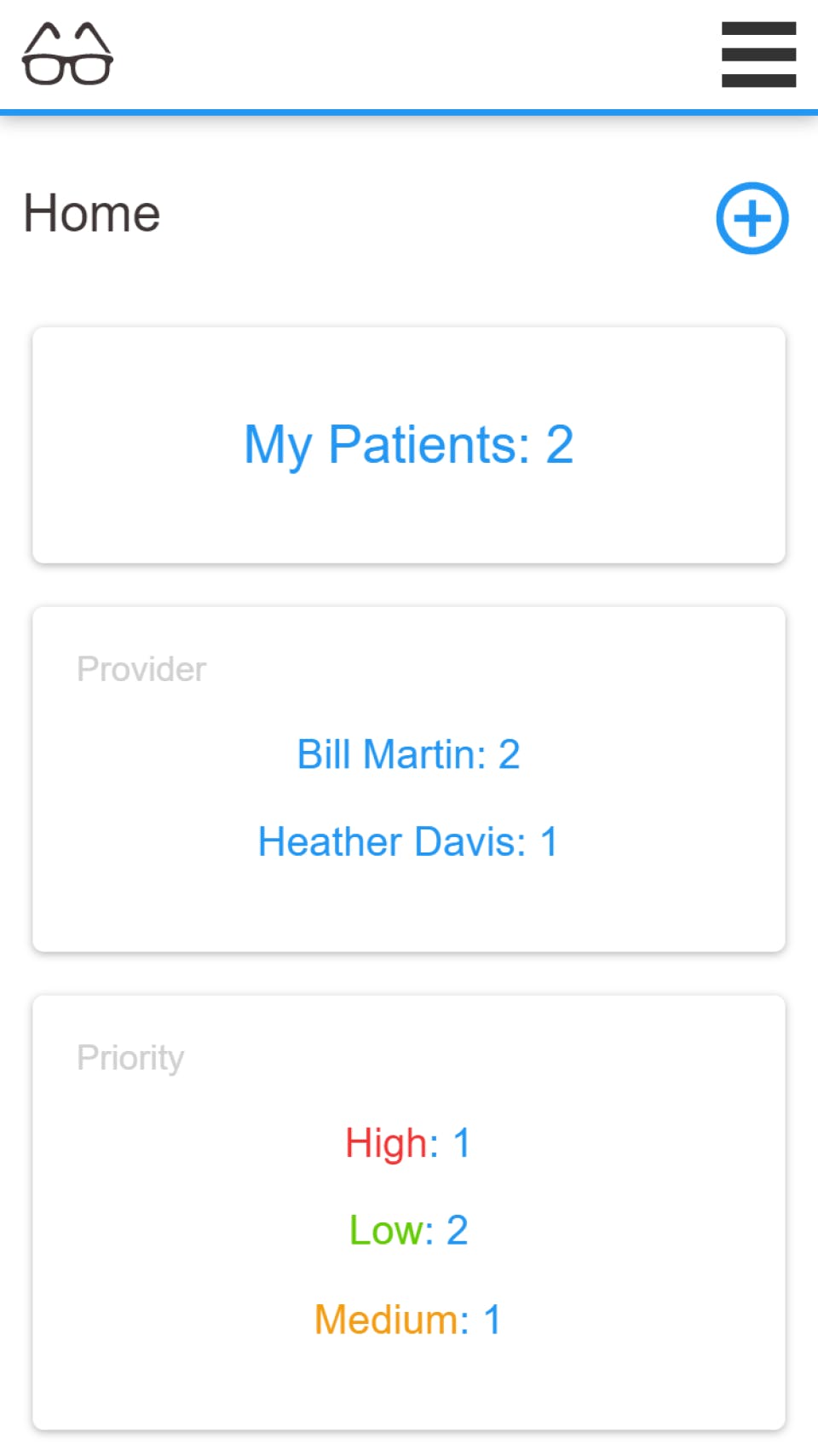
Task: Open the menu via the three-line icon
Action: 758,54
